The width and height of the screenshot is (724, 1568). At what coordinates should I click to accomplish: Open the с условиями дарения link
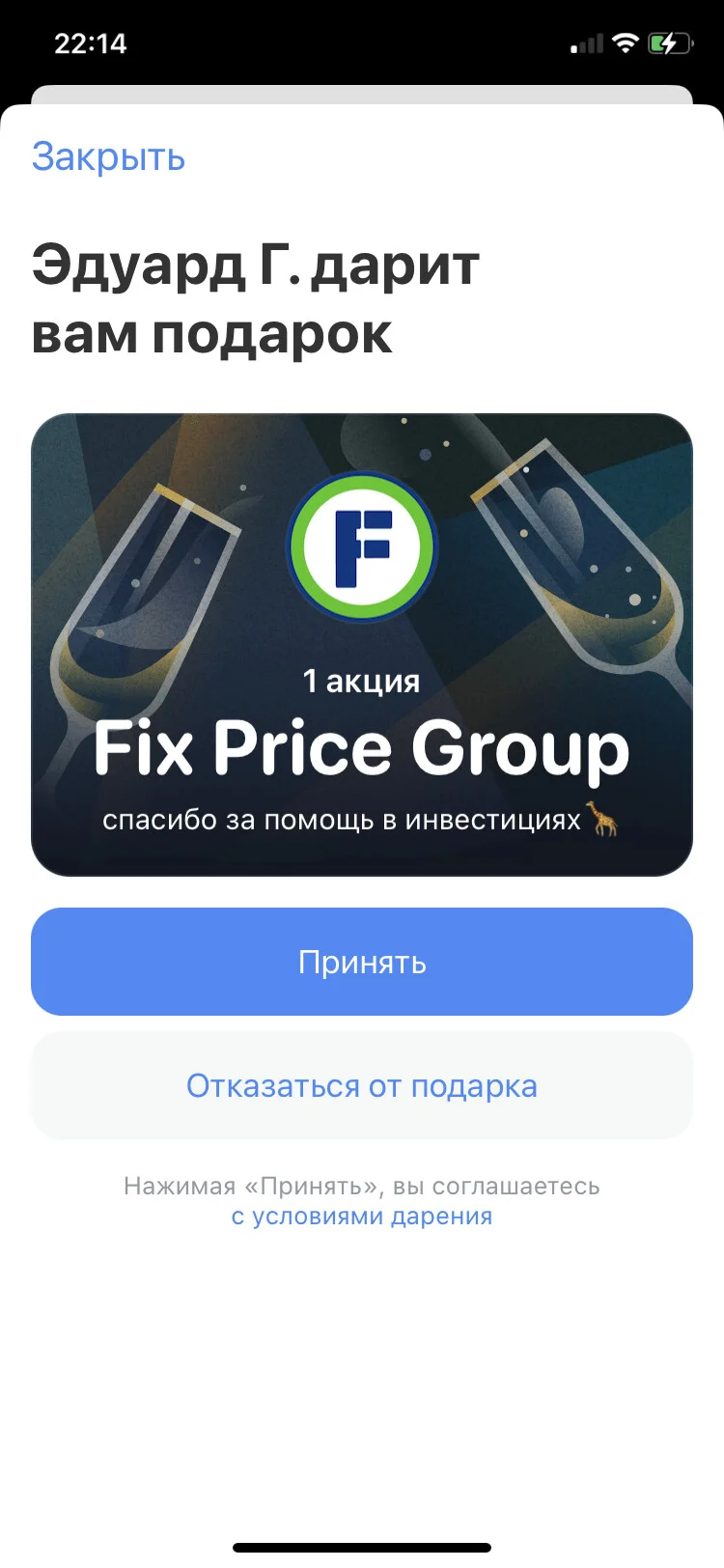click(362, 1217)
